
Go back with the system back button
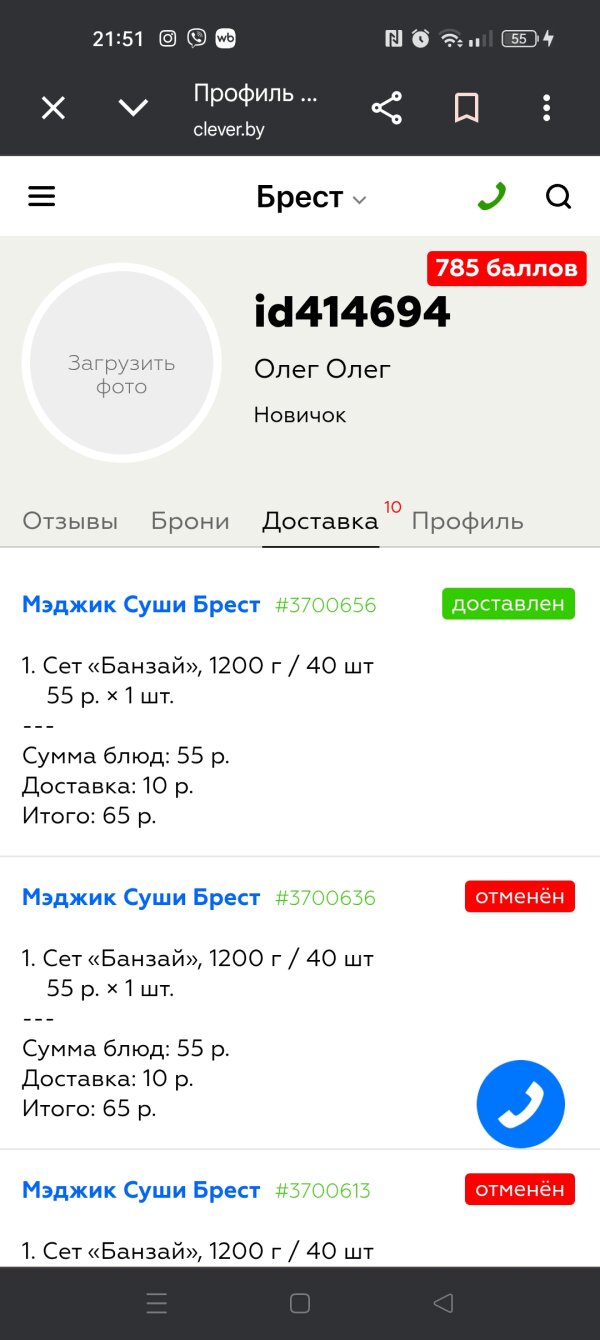click(443, 1303)
